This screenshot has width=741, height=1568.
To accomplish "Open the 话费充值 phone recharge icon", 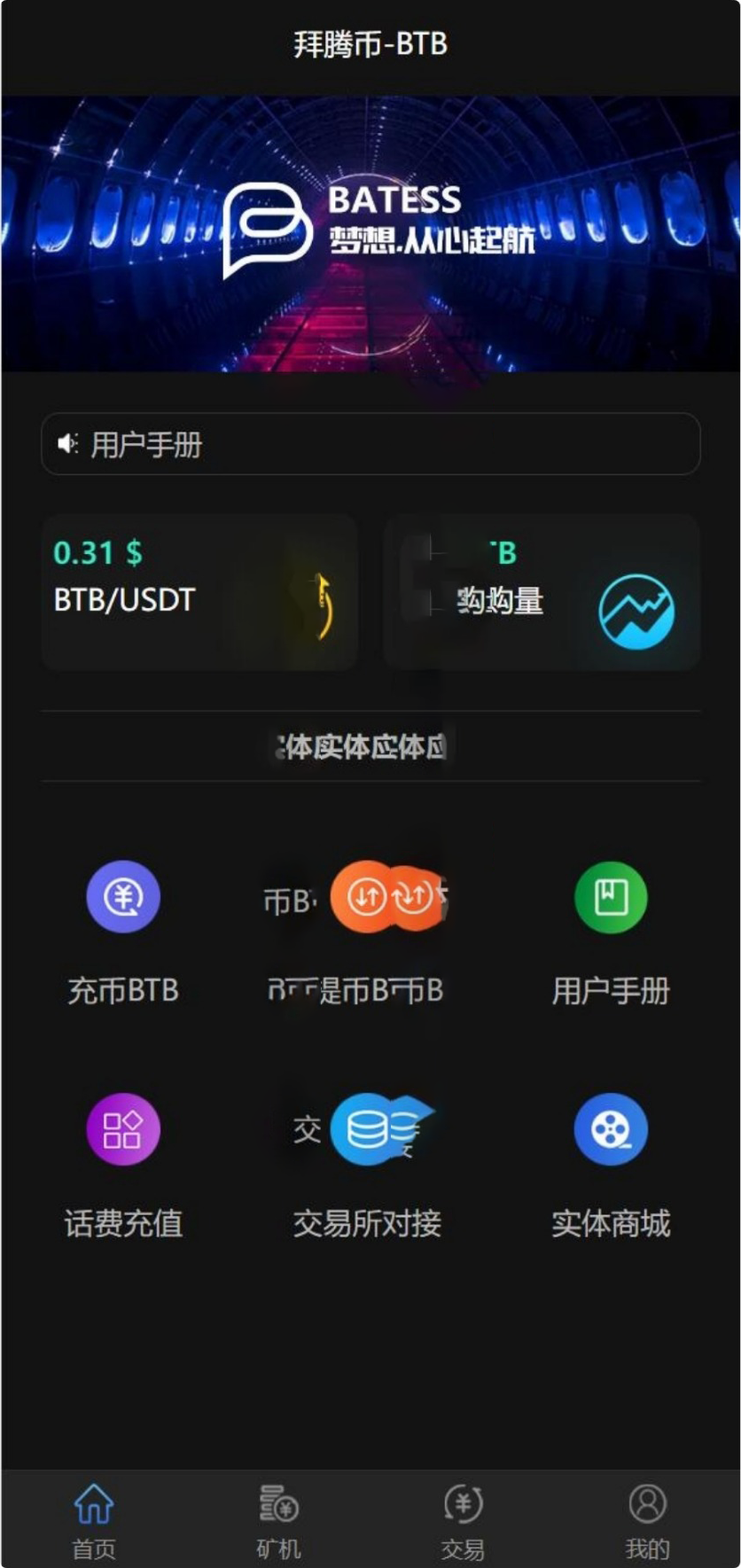I will [x=121, y=1129].
